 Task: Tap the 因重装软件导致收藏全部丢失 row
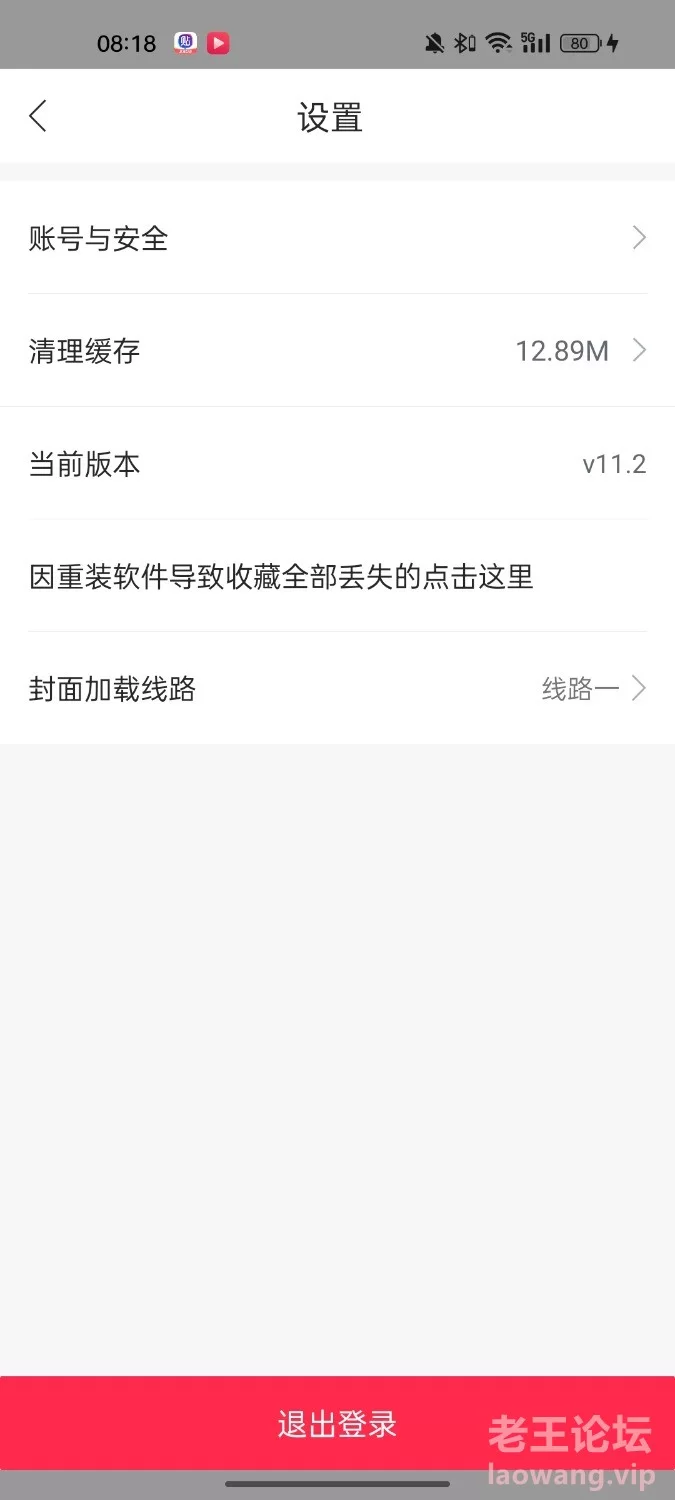click(337, 577)
